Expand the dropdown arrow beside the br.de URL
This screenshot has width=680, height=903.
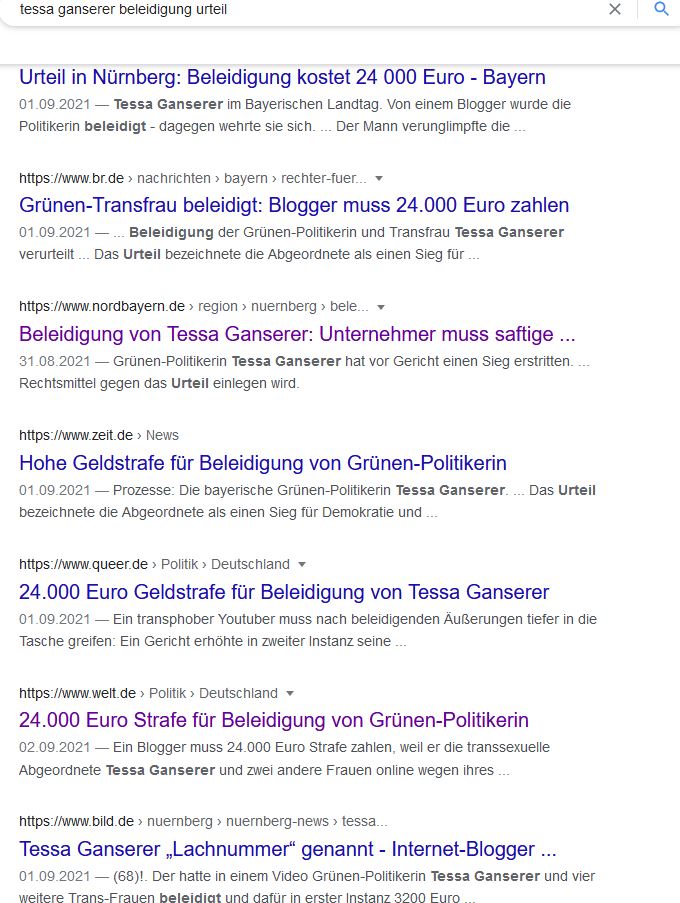point(379,178)
